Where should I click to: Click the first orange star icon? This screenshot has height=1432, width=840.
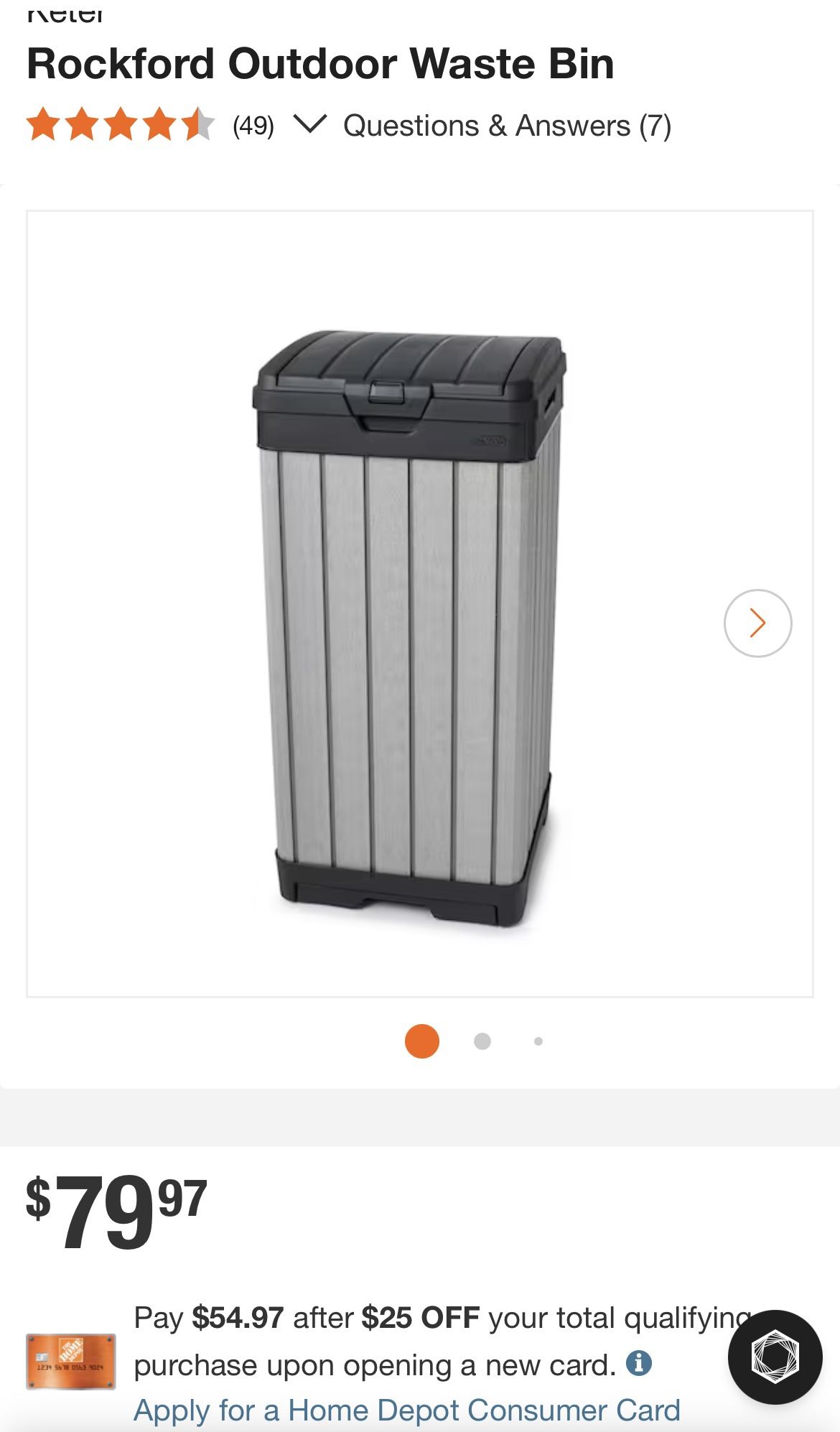(45, 126)
